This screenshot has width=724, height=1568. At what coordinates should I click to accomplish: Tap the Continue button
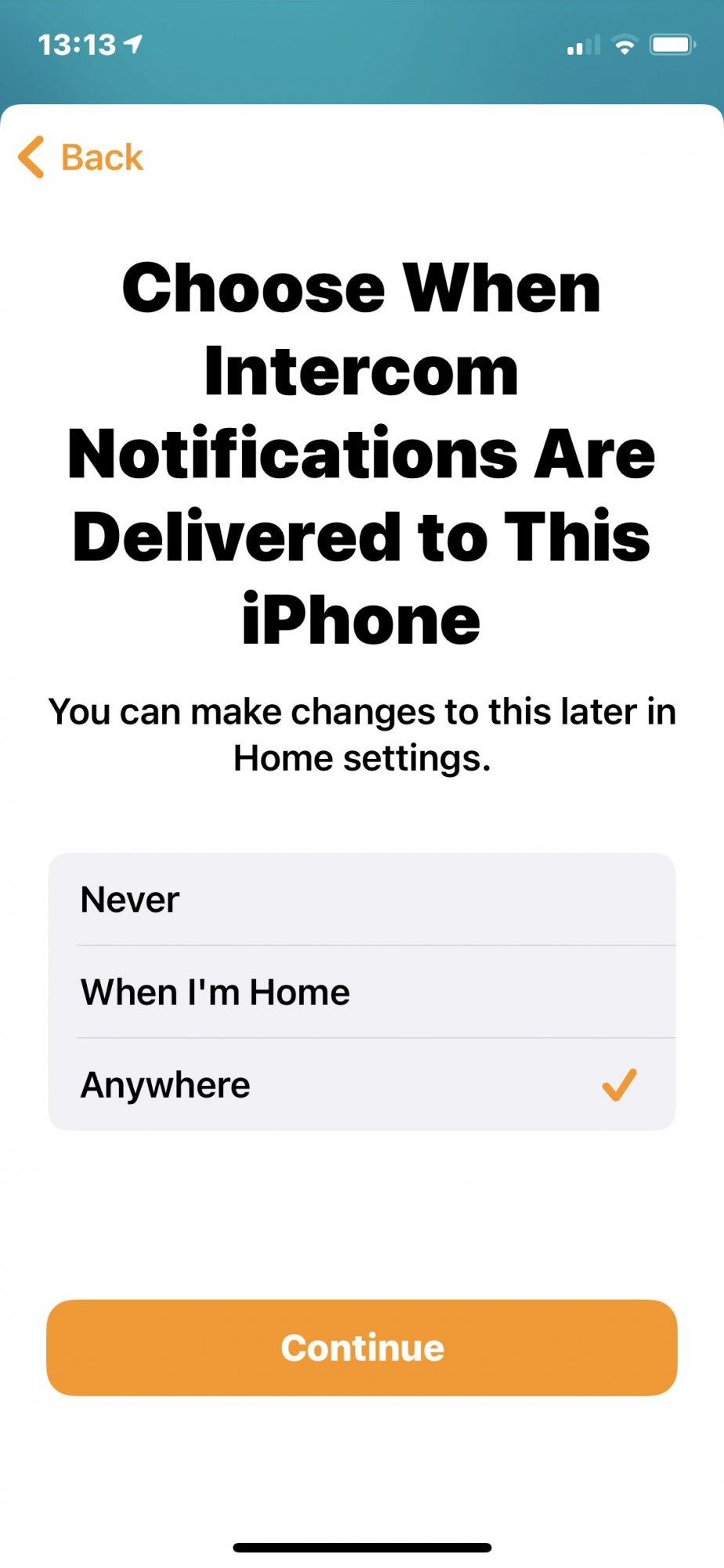pyautogui.click(x=362, y=1348)
